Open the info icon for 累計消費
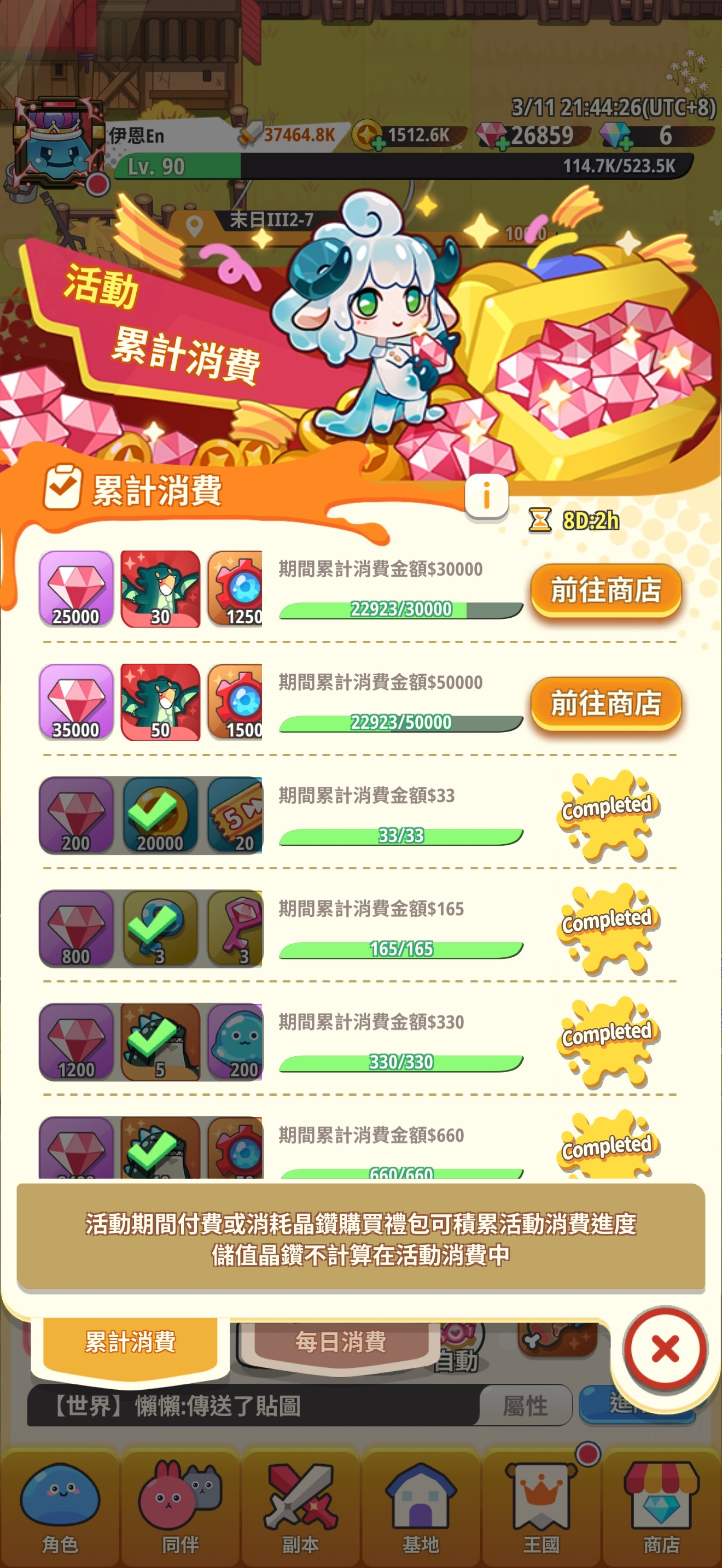Image resolution: width=722 pixels, height=1568 pixels. click(x=486, y=496)
